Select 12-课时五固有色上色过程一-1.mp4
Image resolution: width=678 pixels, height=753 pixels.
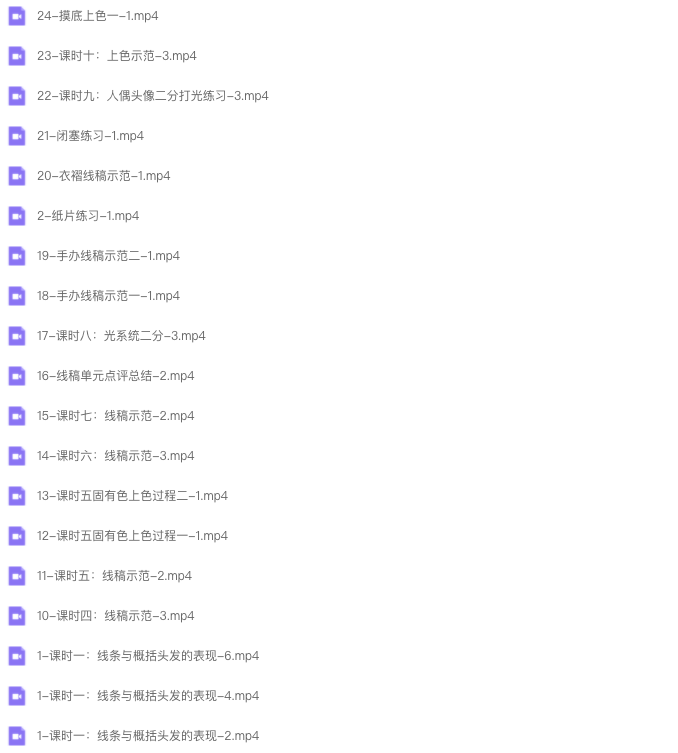point(132,536)
